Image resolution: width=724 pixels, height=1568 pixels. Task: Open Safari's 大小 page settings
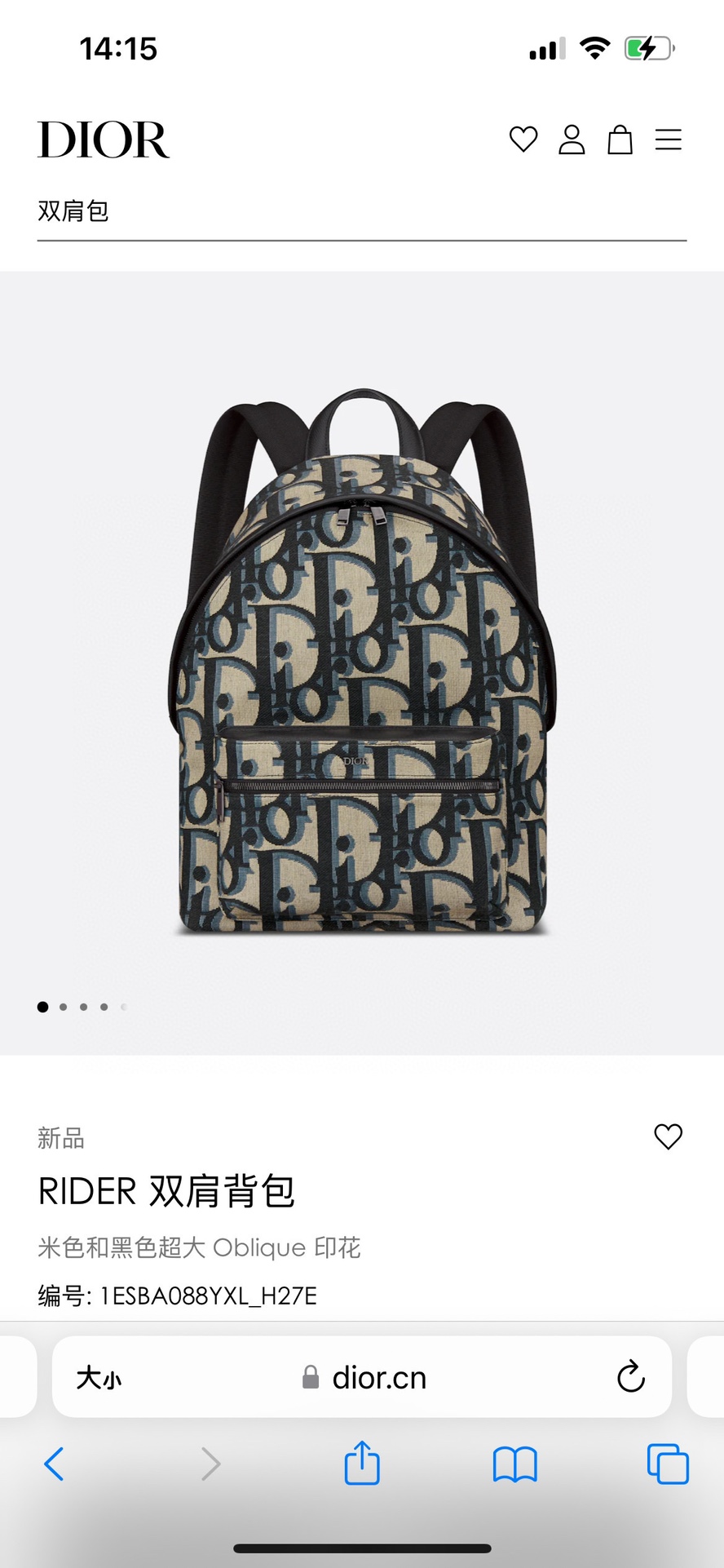point(99,1379)
